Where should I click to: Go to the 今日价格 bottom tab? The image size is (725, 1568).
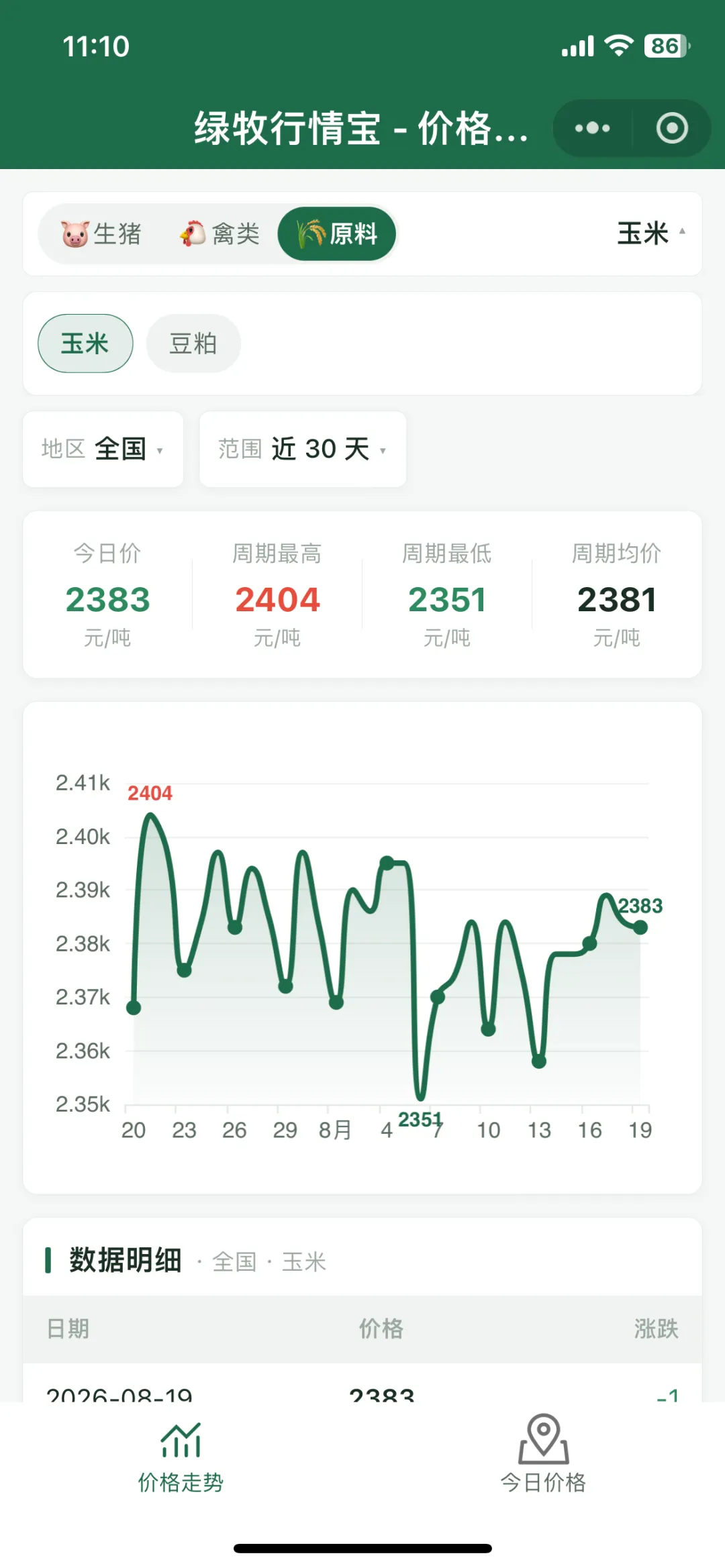coord(544,1454)
